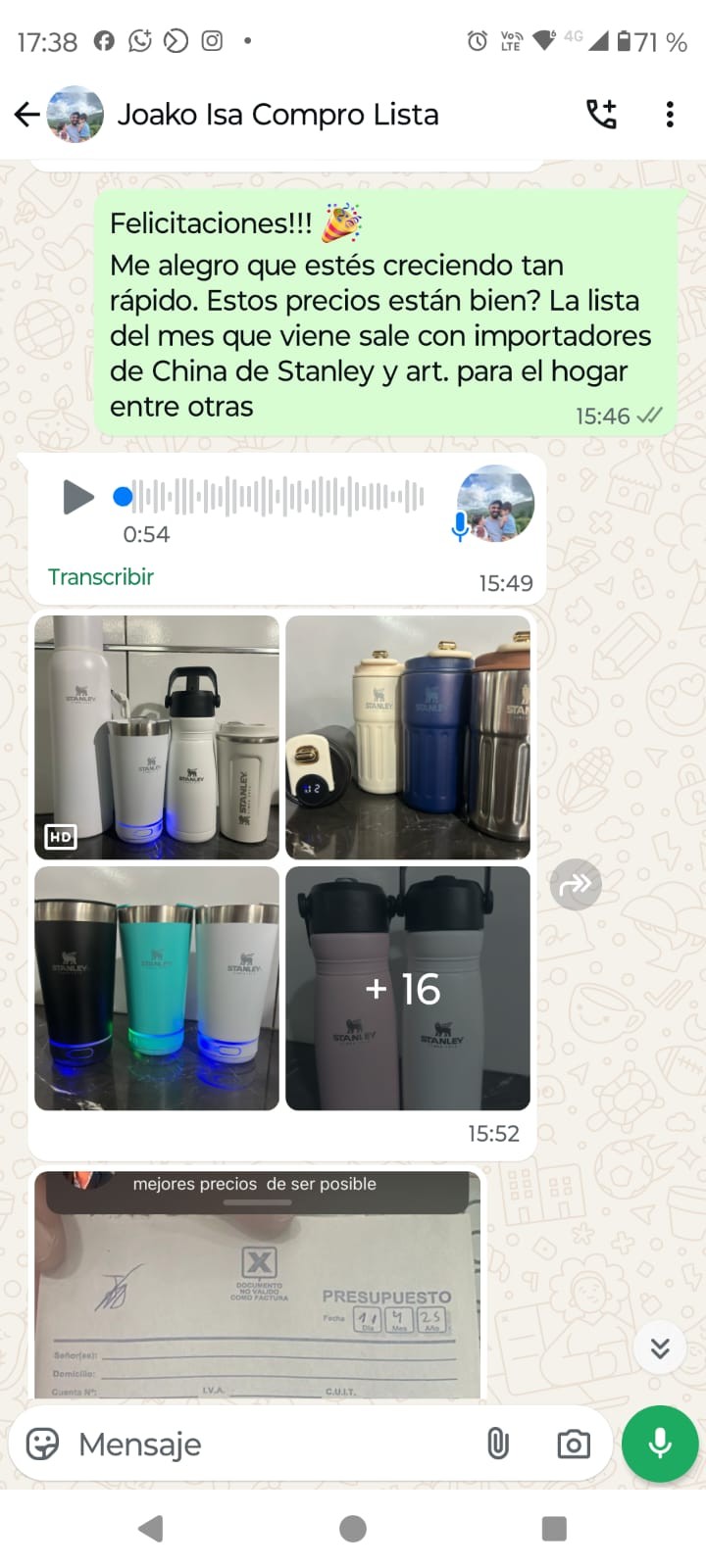Tap Transcribir under the voice message
The image size is (706, 1568).
[x=101, y=577]
